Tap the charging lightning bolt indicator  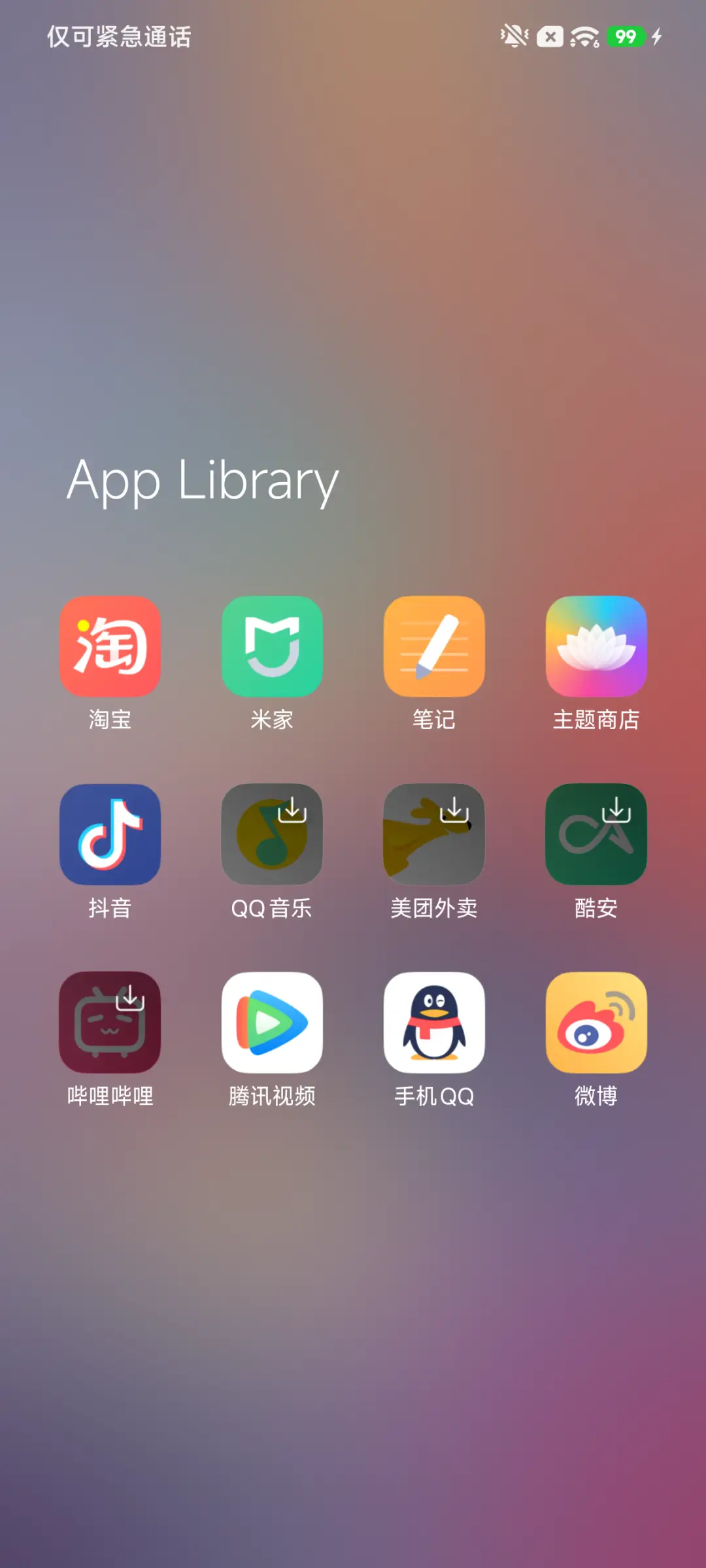coord(656,37)
